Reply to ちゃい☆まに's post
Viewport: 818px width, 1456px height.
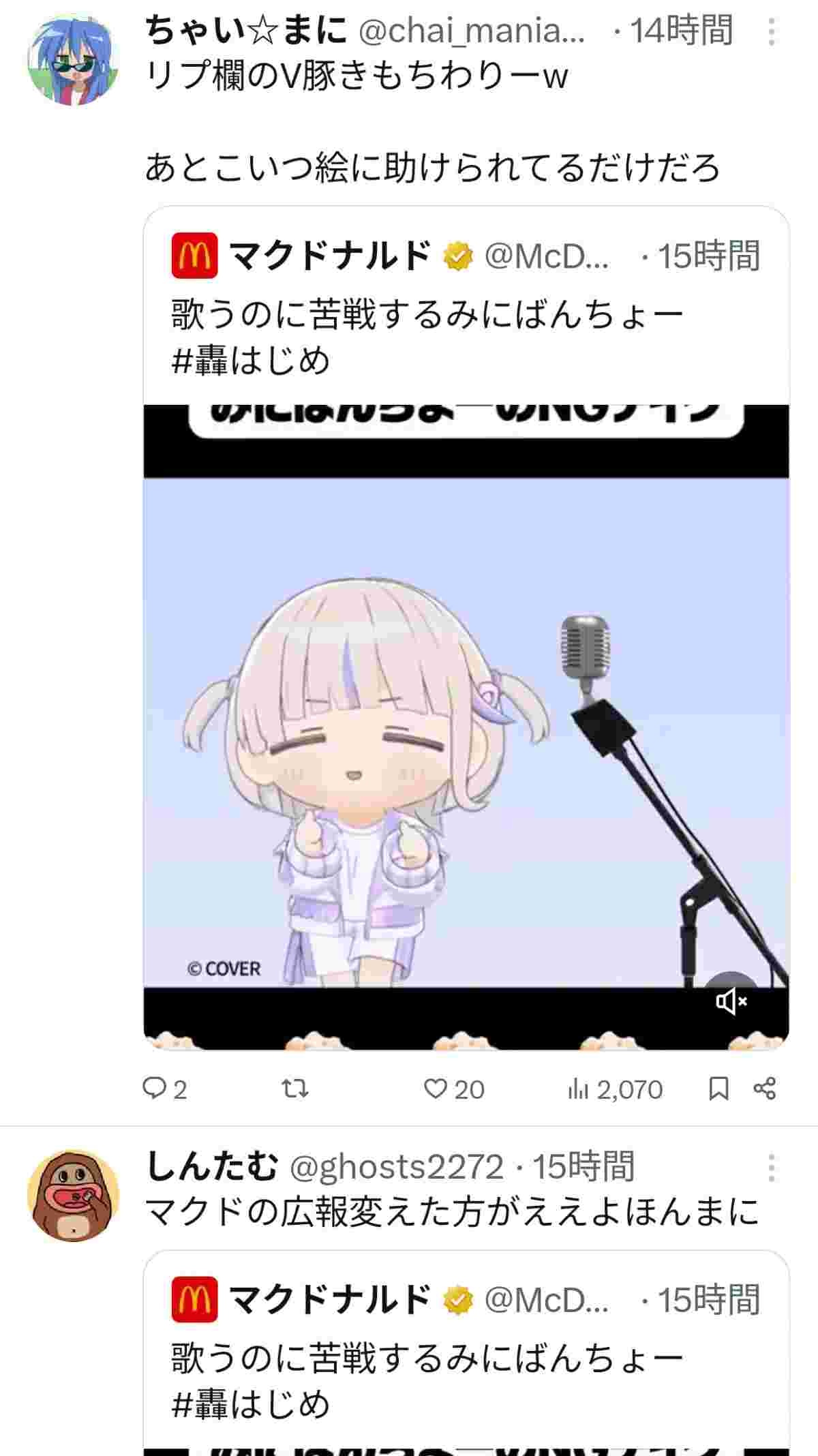164,1089
